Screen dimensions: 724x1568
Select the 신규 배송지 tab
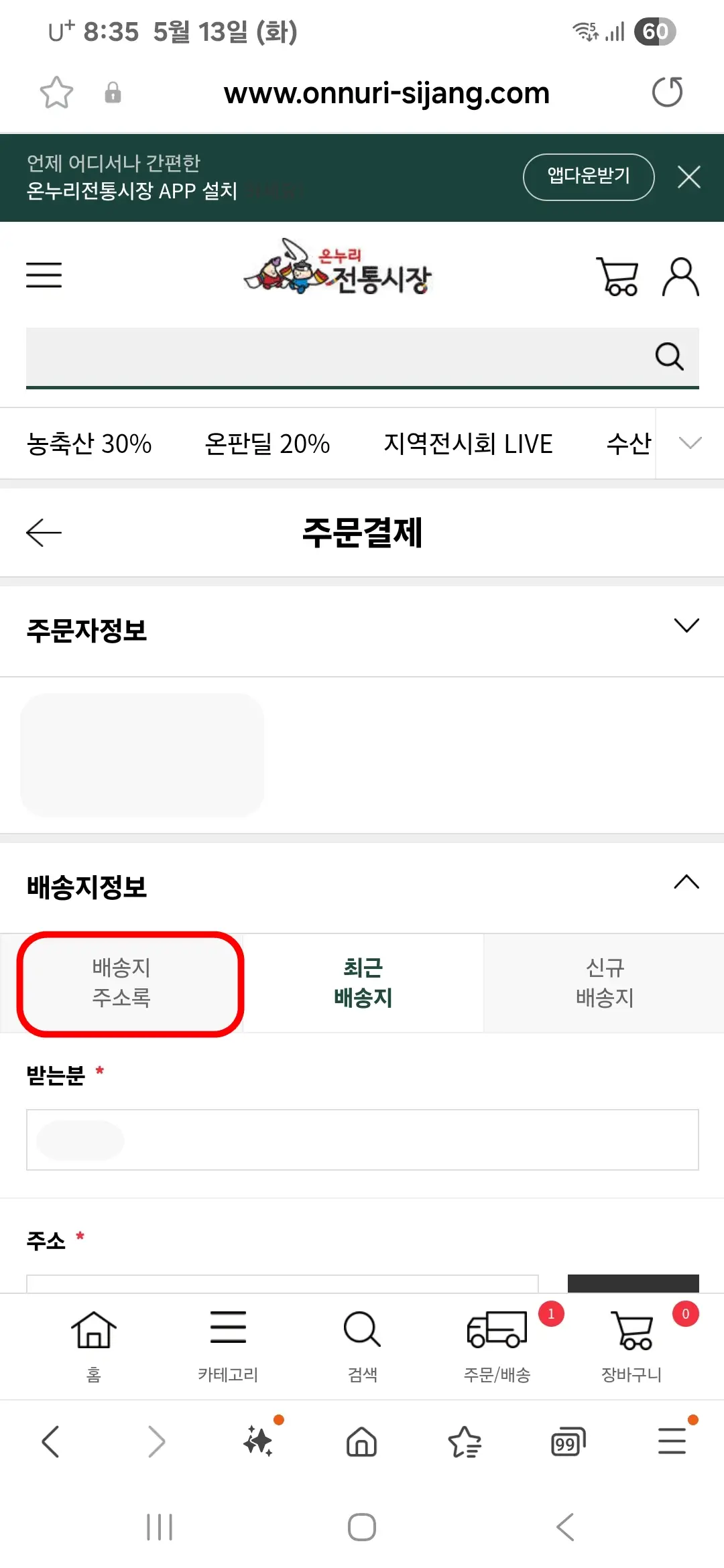coord(603,983)
